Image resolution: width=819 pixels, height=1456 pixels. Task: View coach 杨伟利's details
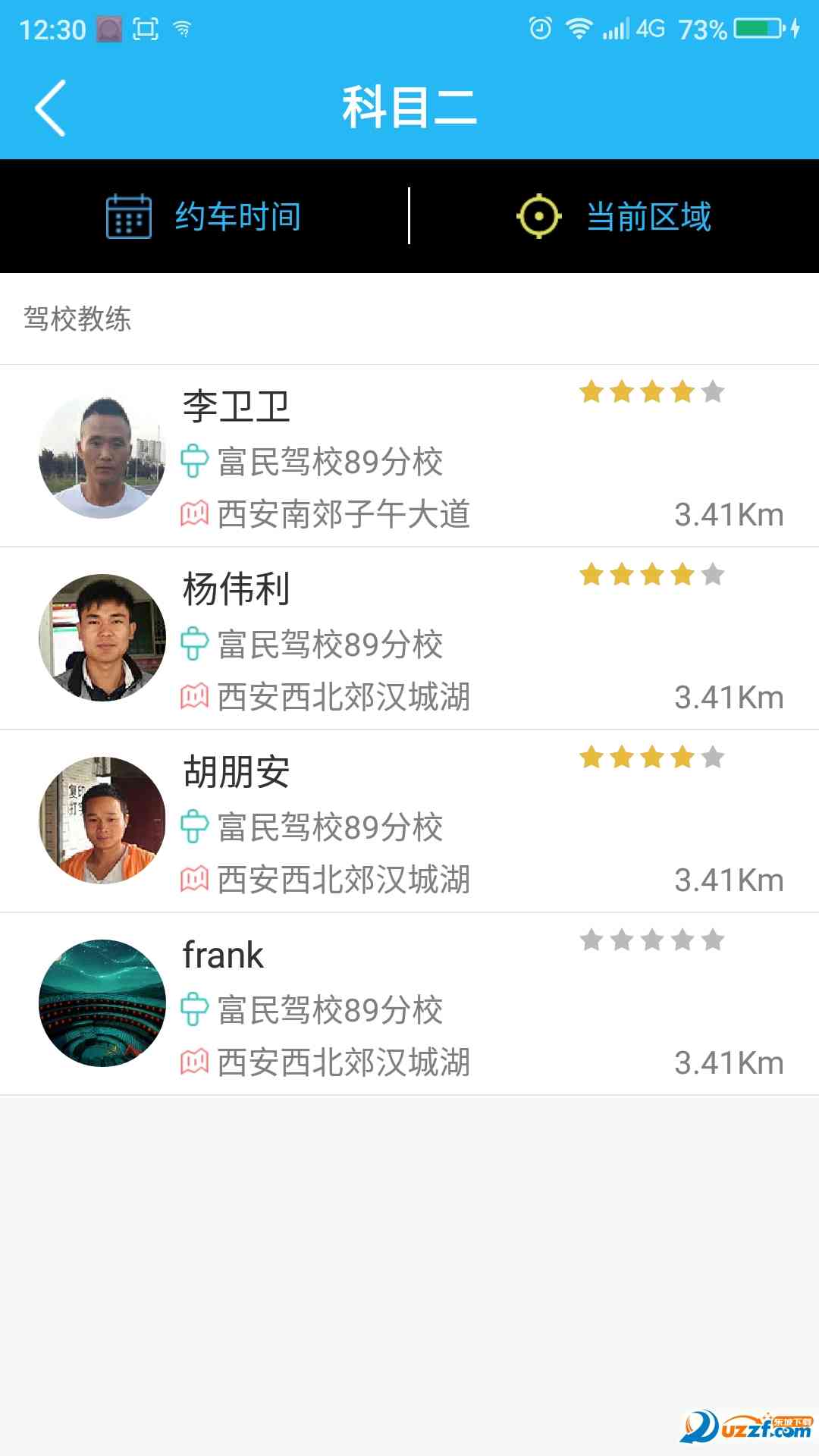point(409,639)
